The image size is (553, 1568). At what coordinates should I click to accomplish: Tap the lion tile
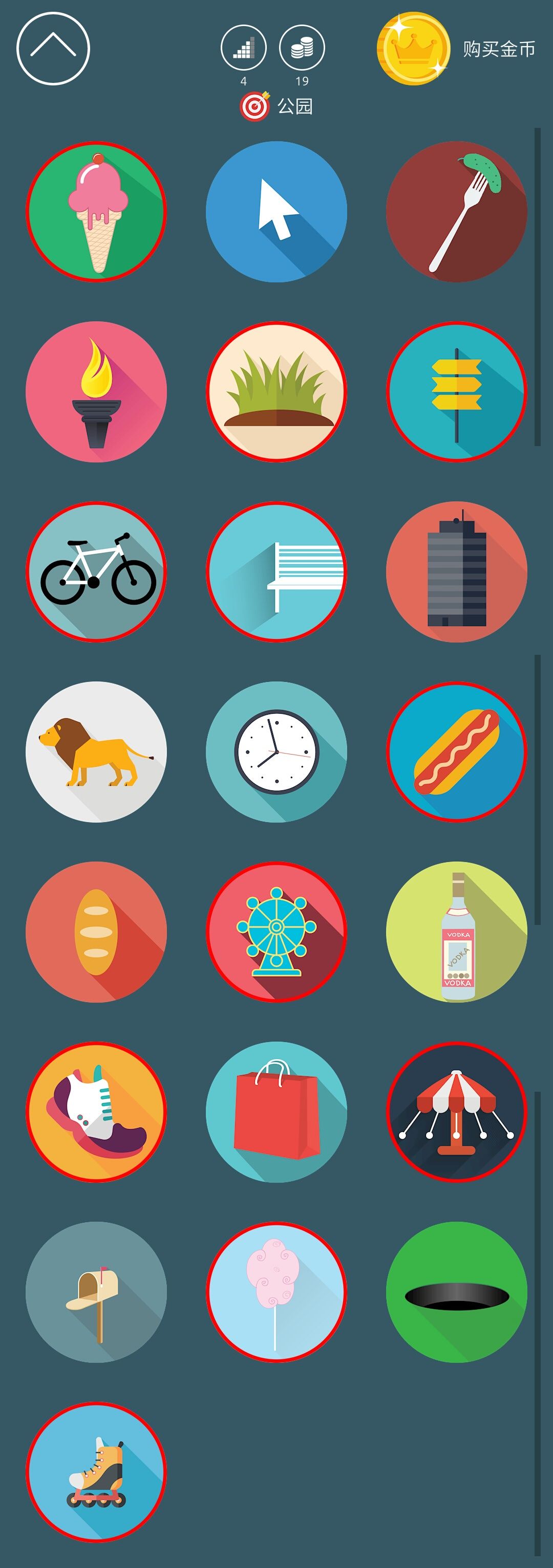96,752
